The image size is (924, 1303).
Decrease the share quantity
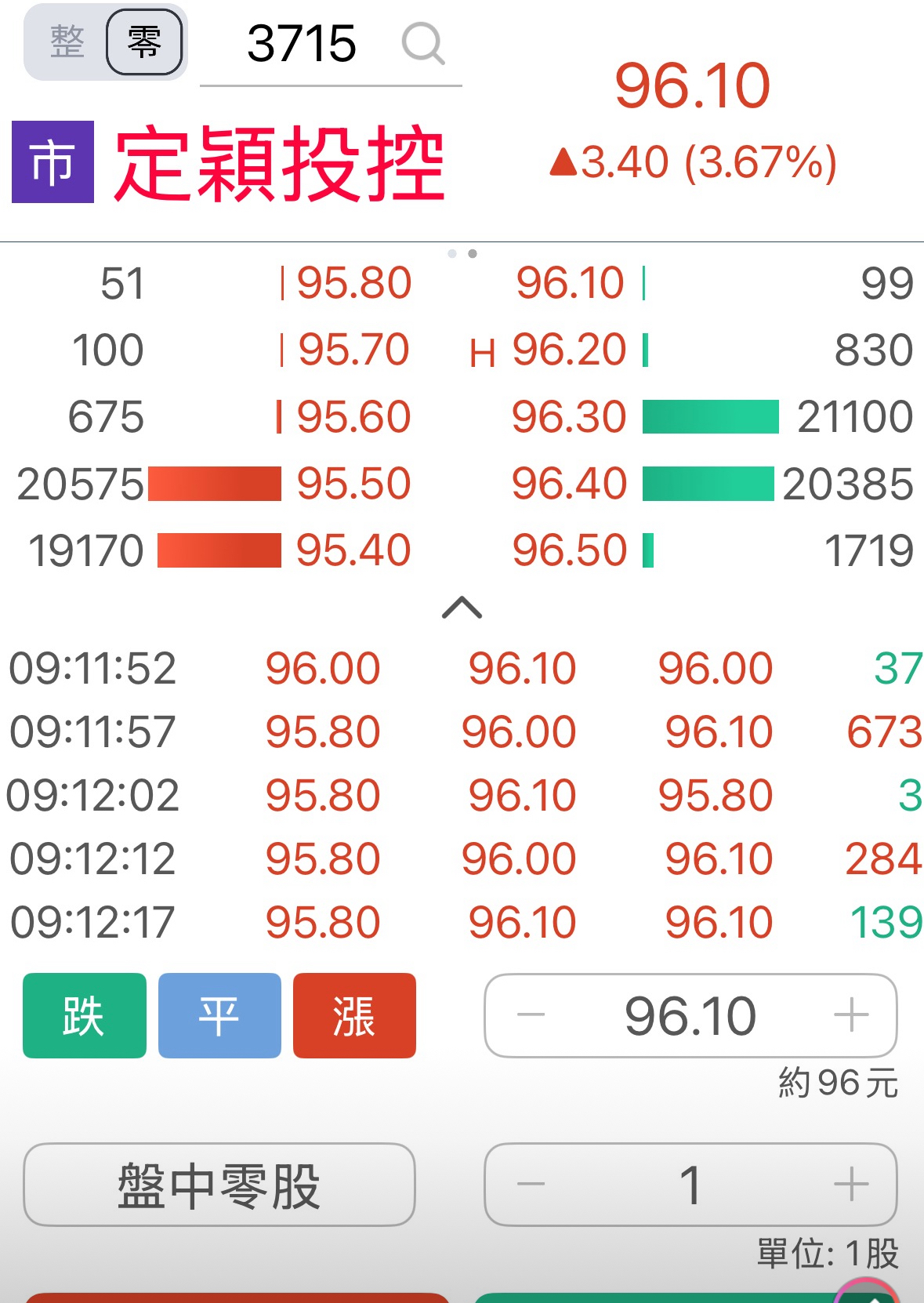click(531, 1185)
